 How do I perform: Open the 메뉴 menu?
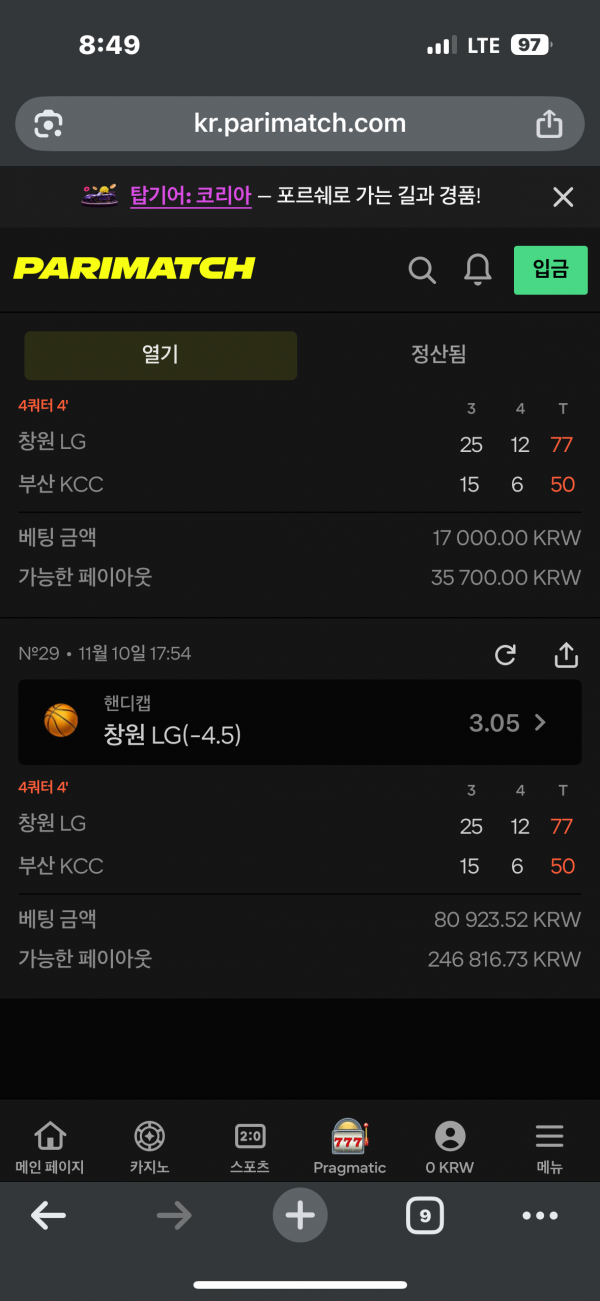point(549,1147)
